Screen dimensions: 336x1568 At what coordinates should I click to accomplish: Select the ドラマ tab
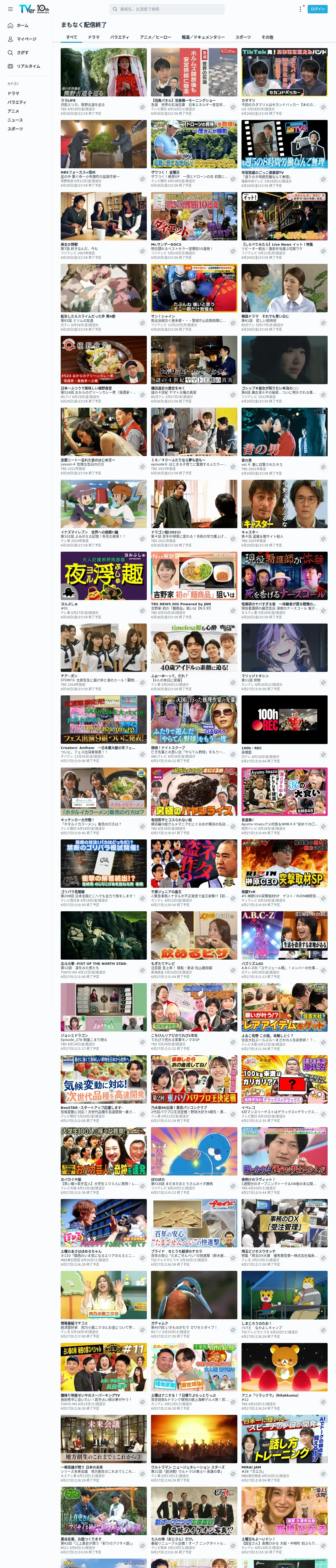tap(93, 37)
